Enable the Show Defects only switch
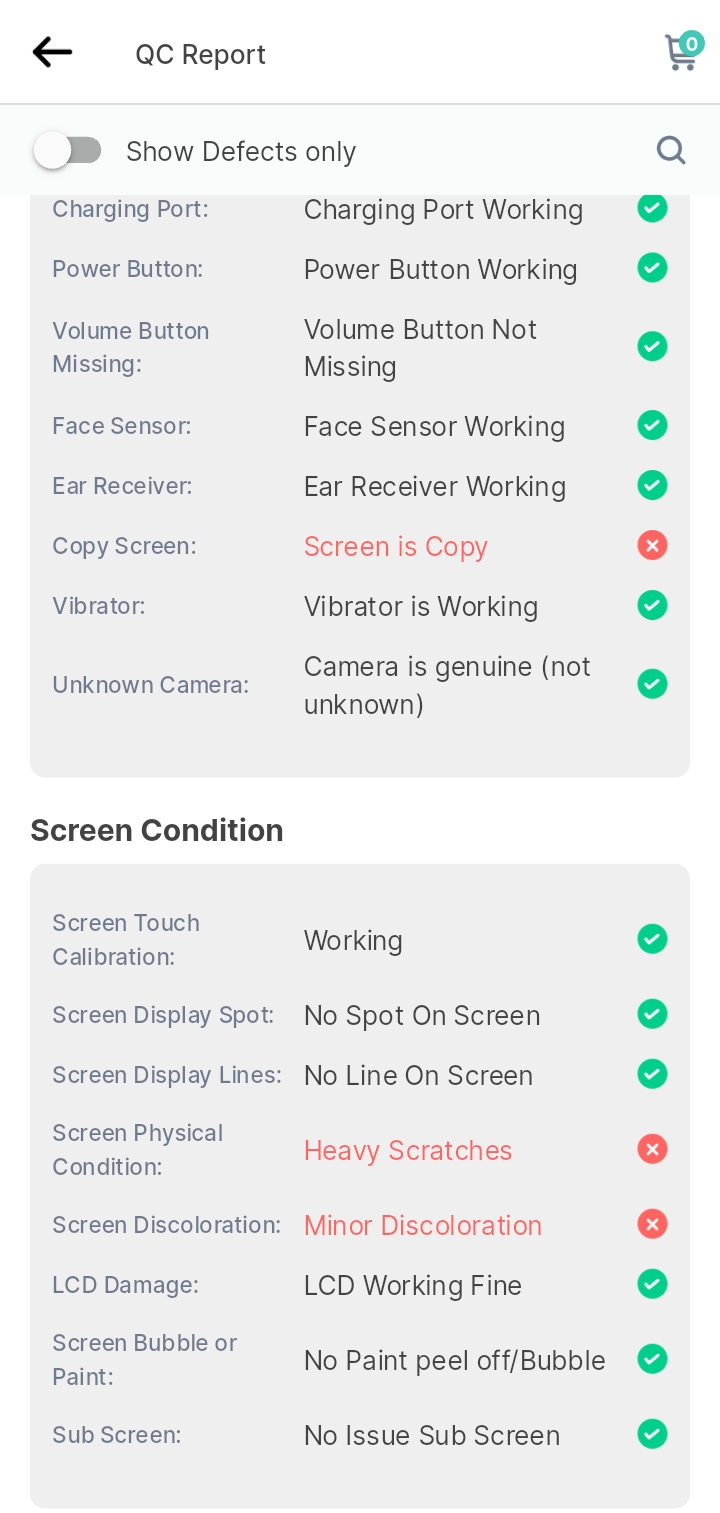 [68, 151]
